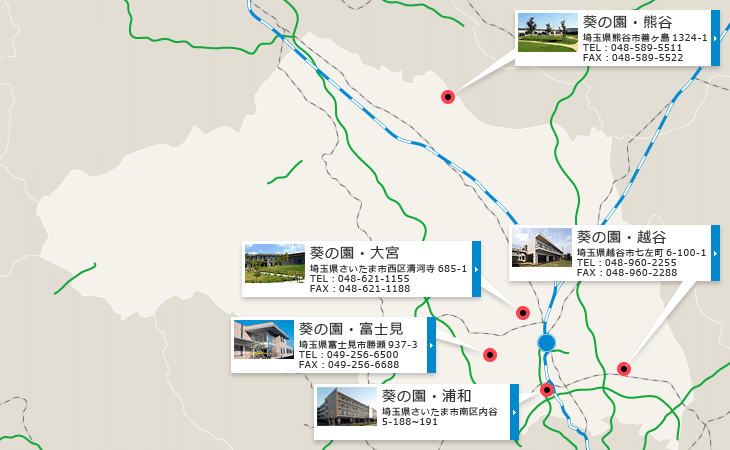View details for 葵の園・富士見
The height and width of the screenshot is (450, 730).
pyautogui.click(x=333, y=345)
